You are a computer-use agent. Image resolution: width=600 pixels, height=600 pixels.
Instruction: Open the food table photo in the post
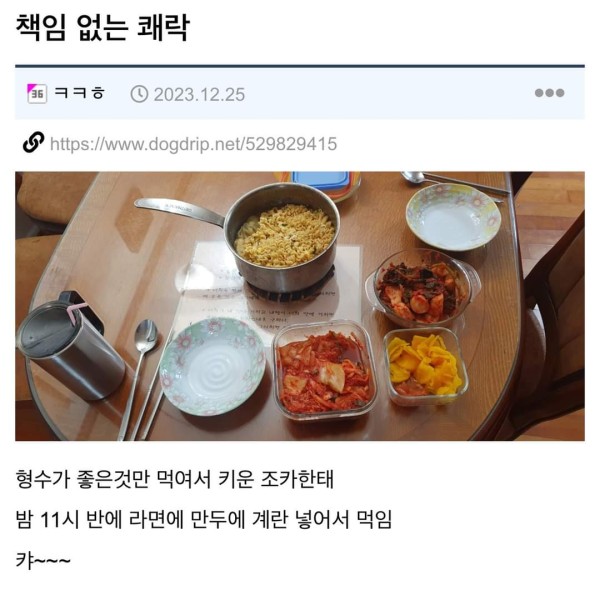tap(300, 305)
